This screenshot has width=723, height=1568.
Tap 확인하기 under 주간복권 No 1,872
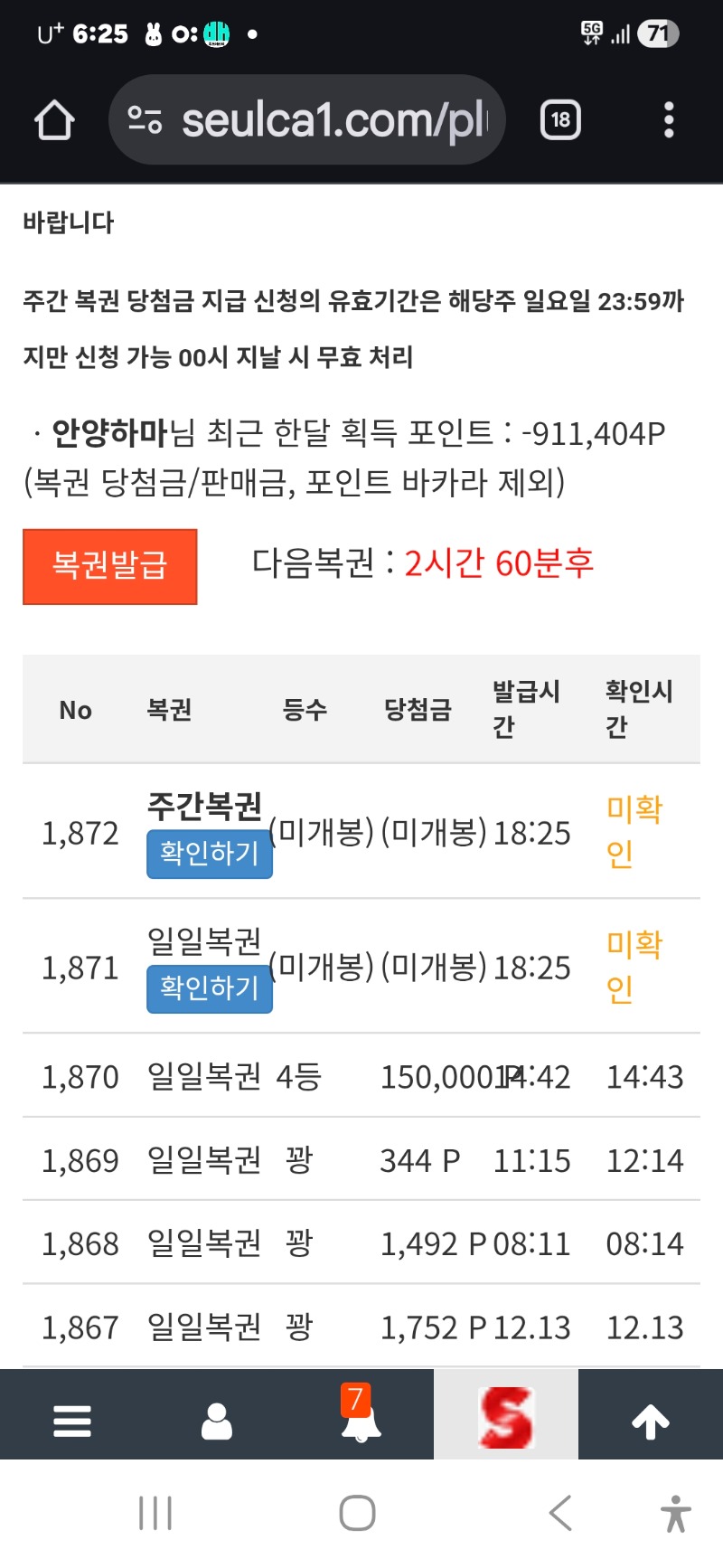click(210, 853)
